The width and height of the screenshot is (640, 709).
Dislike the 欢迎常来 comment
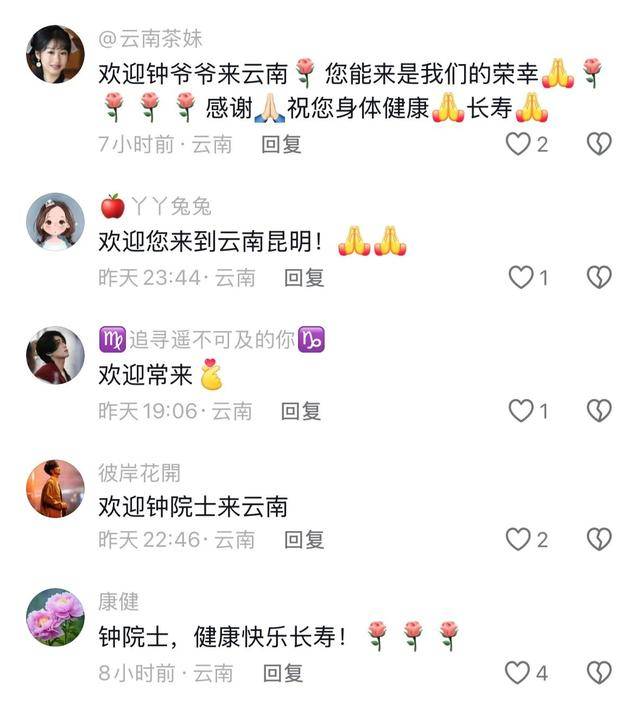pos(598,410)
